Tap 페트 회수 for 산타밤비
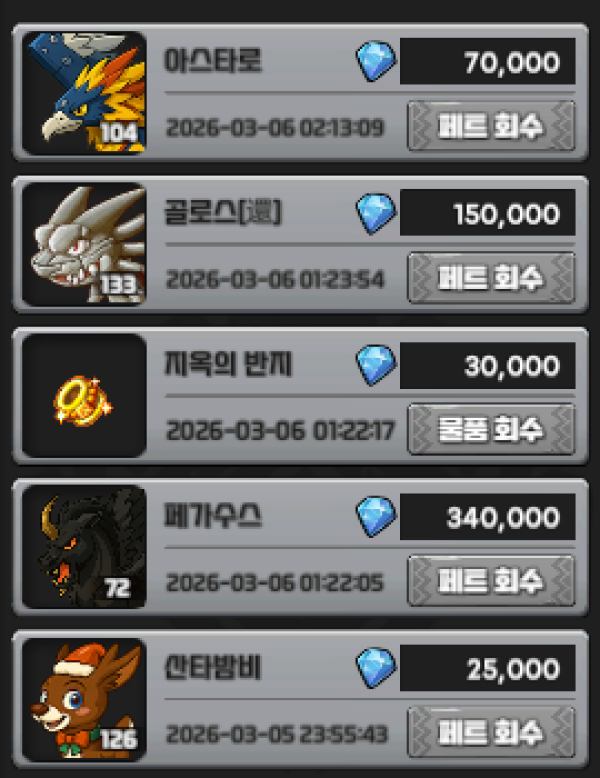 491,733
